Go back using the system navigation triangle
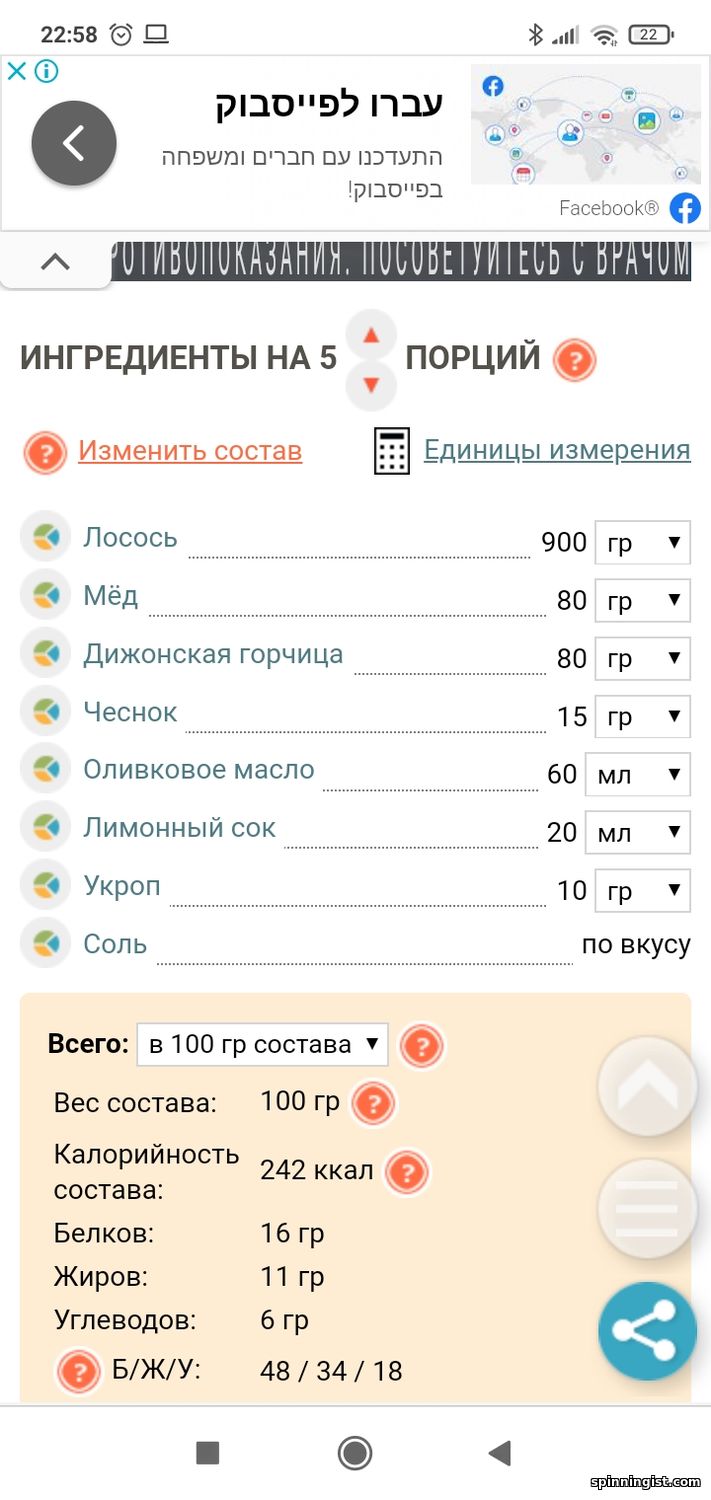Viewport: 711px width, 1500px height. coord(499,1453)
